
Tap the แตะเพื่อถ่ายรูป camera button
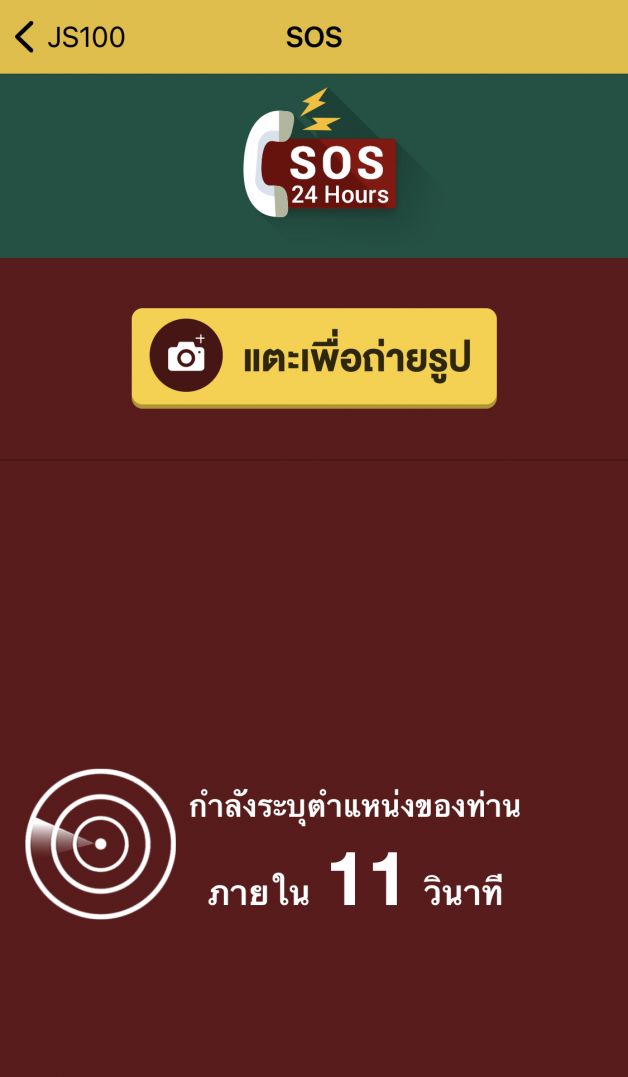tap(314, 357)
